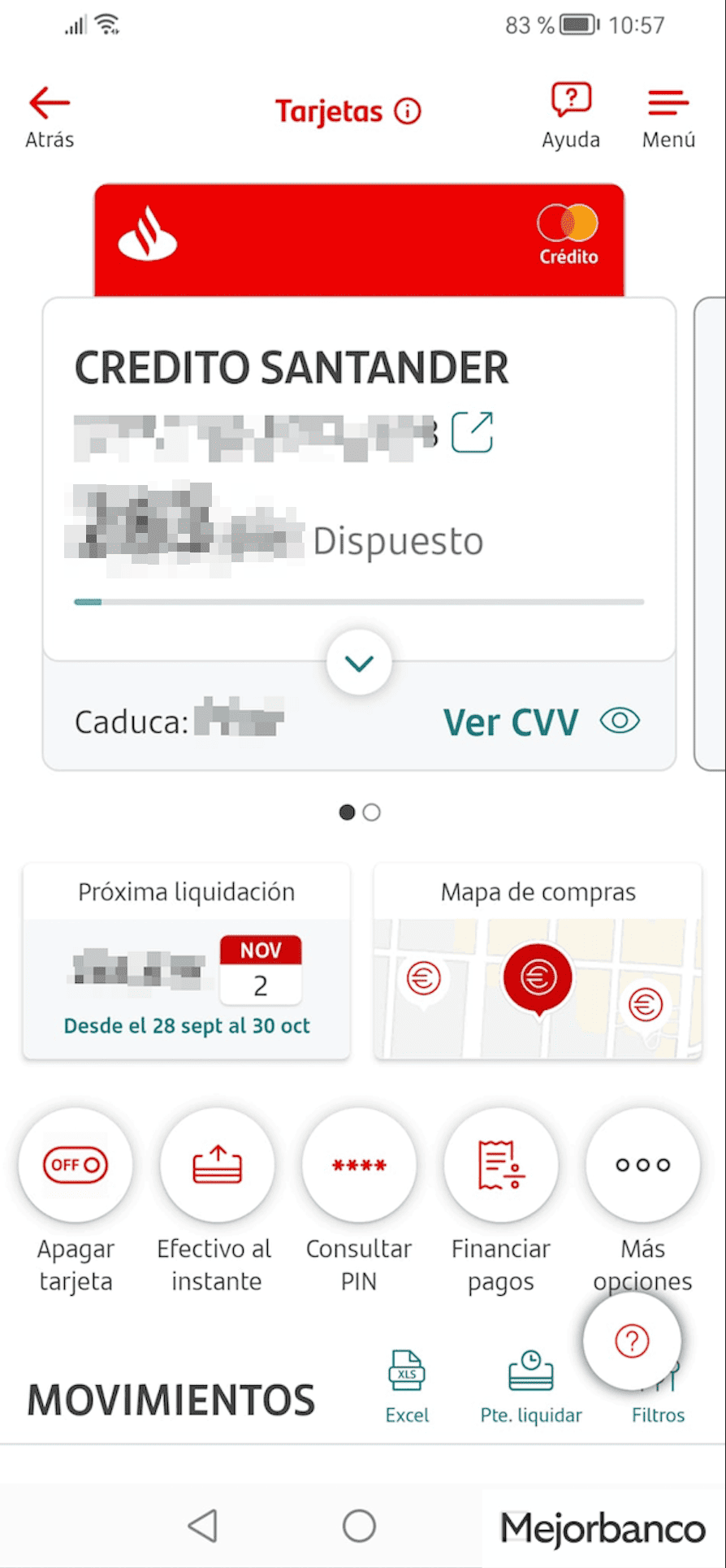Open the Tarjetas info icon

[408, 111]
